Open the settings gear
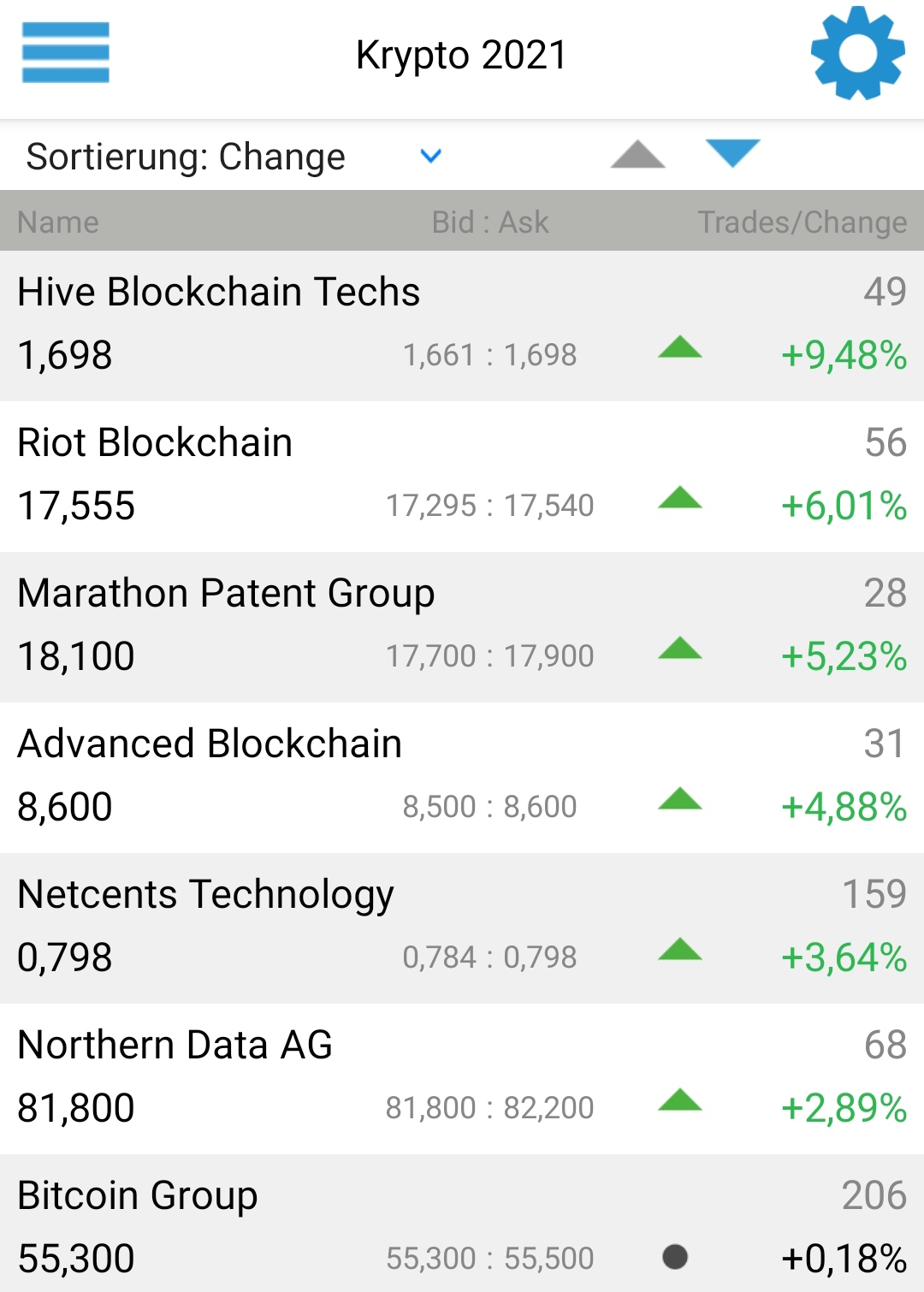This screenshot has width=924, height=1292. 857,53
